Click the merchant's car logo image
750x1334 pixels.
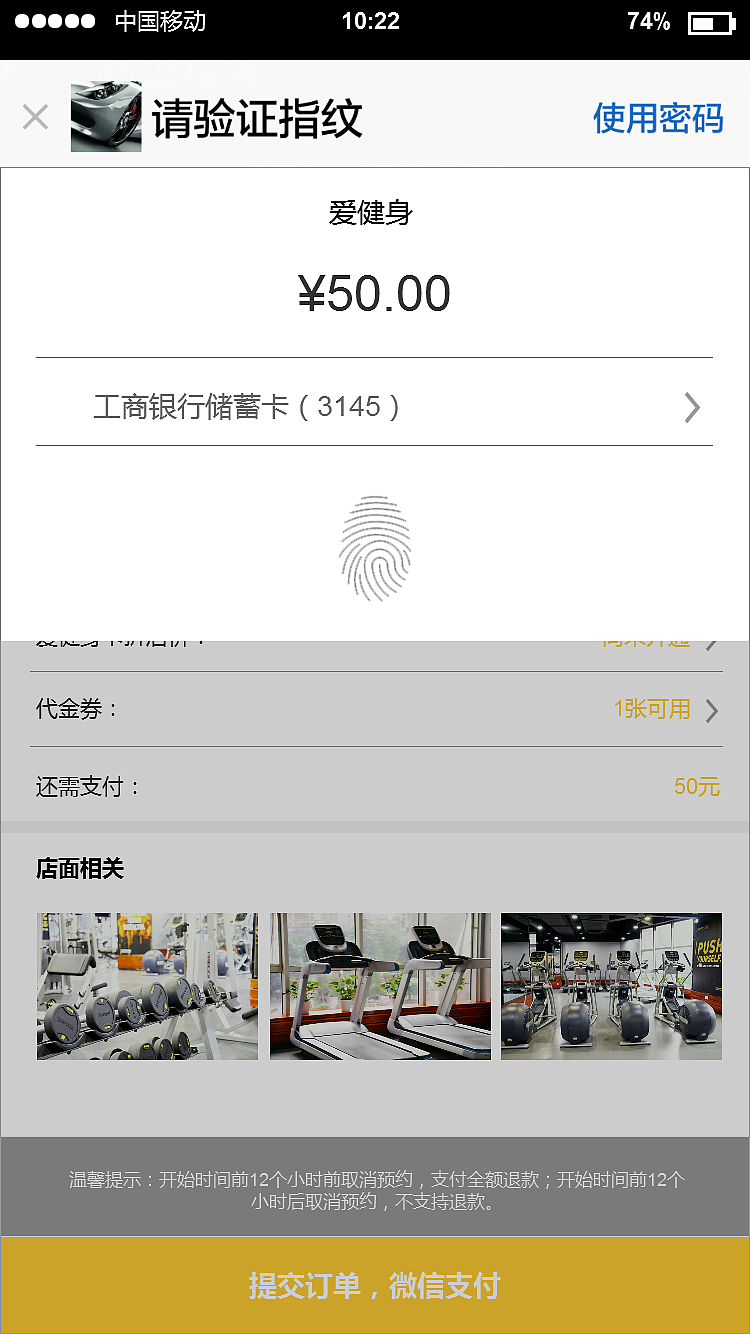click(x=105, y=116)
